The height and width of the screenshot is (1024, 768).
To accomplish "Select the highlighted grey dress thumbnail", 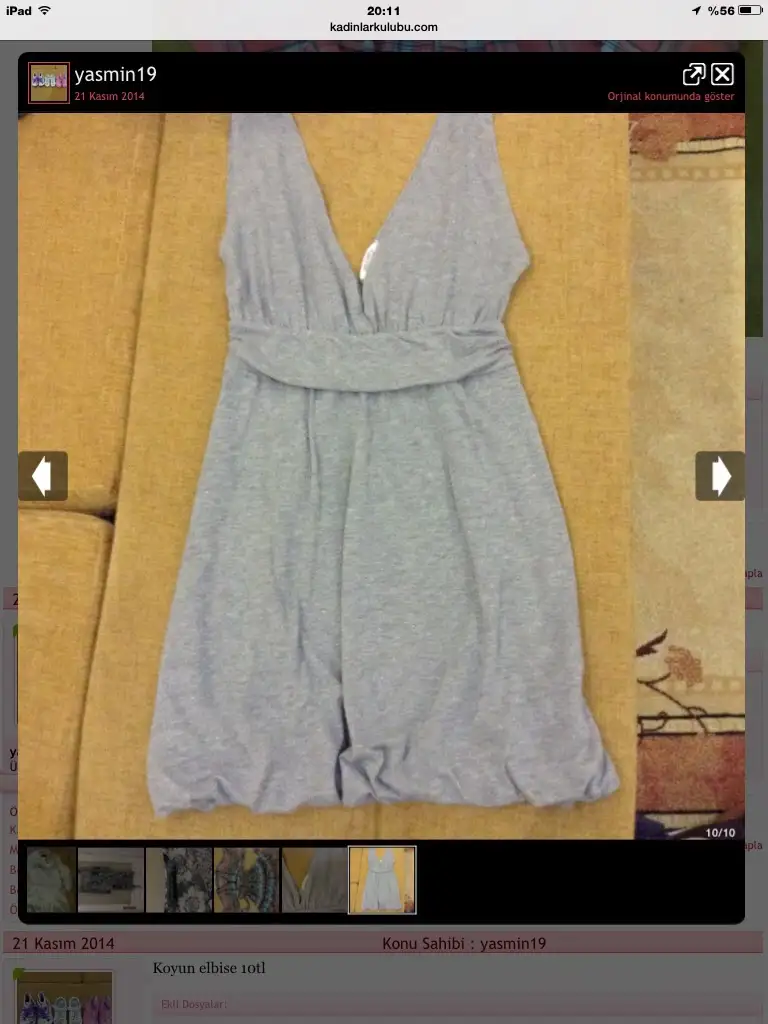I will 382,880.
